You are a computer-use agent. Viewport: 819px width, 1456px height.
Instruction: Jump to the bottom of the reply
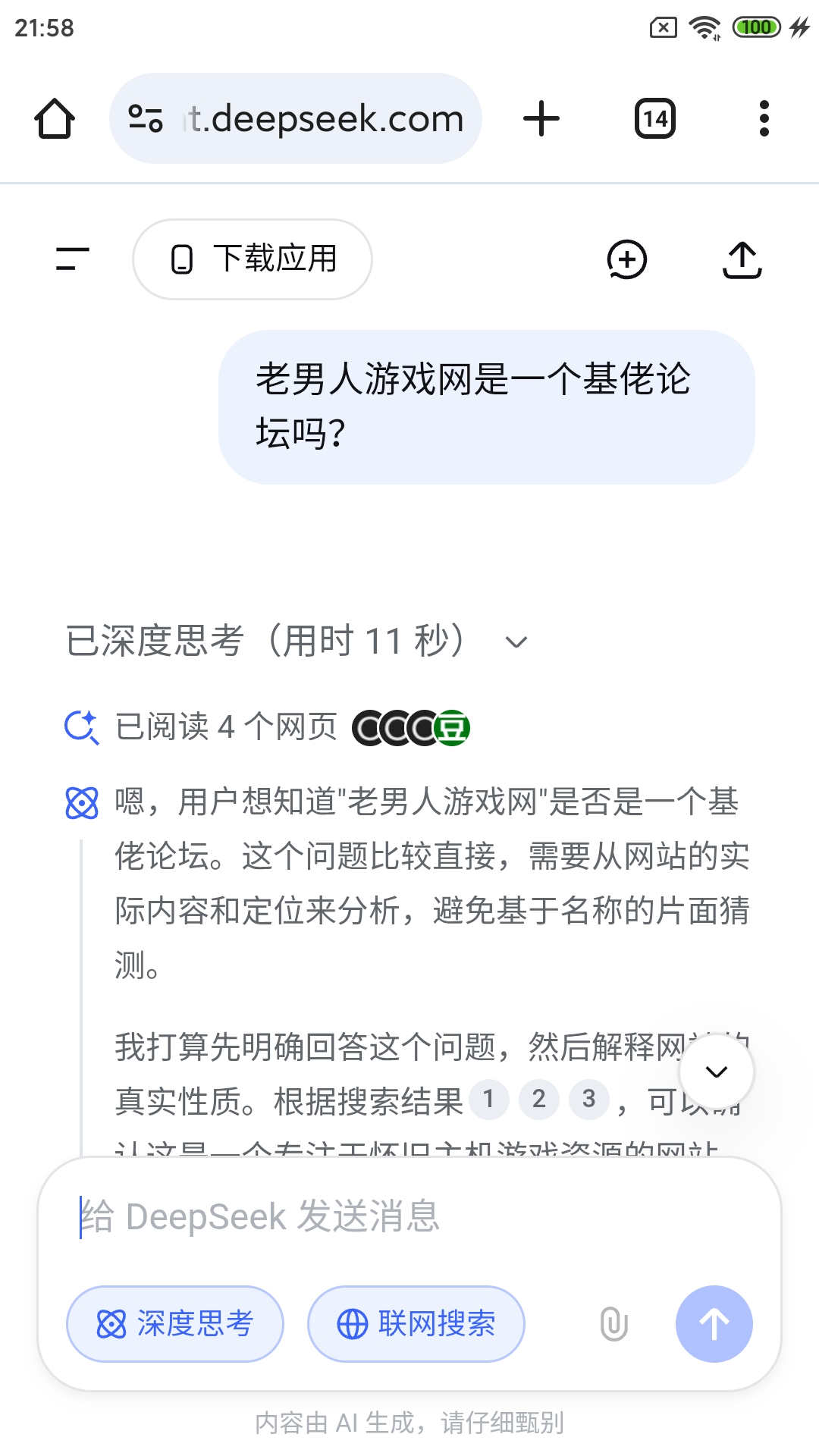716,1072
